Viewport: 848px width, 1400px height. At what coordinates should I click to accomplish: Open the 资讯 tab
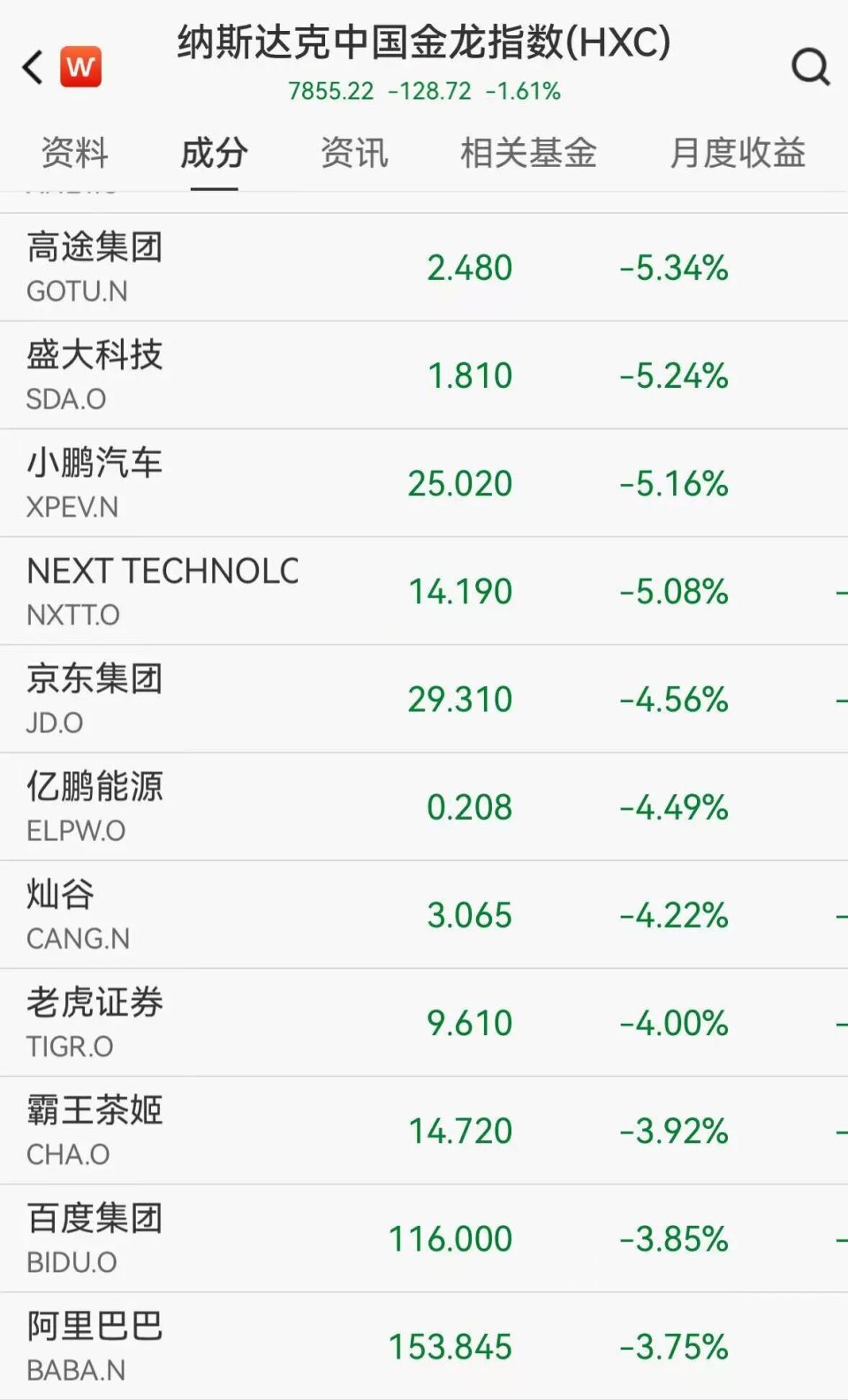tap(355, 152)
